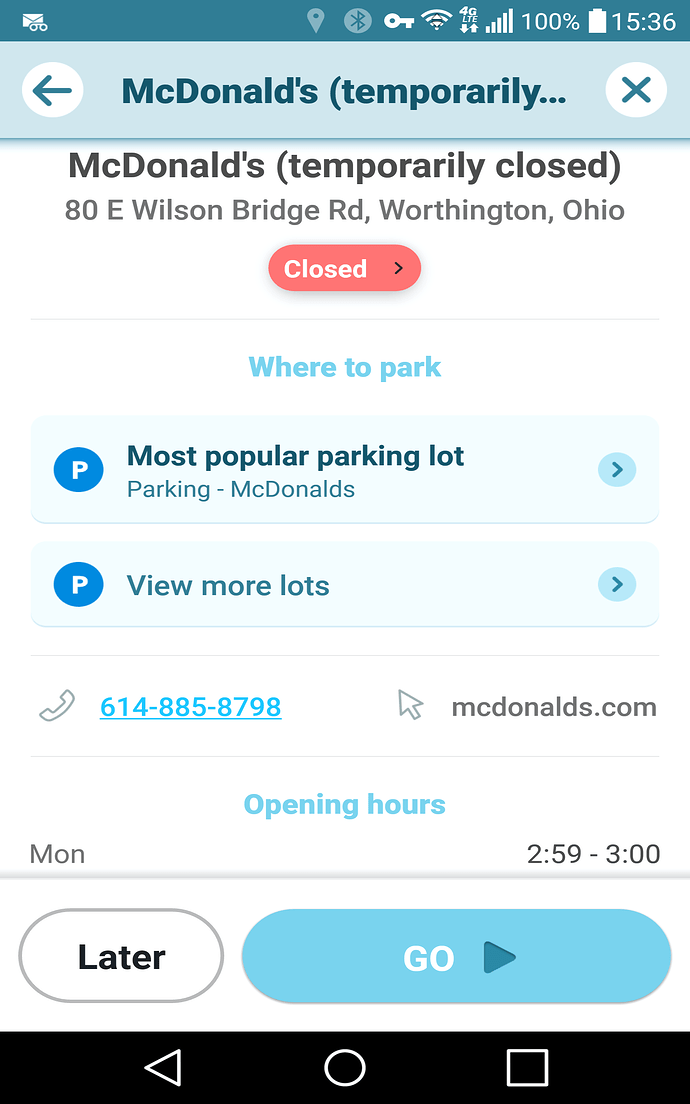Tap the system back button
The height and width of the screenshot is (1104, 690).
[x=162, y=1067]
